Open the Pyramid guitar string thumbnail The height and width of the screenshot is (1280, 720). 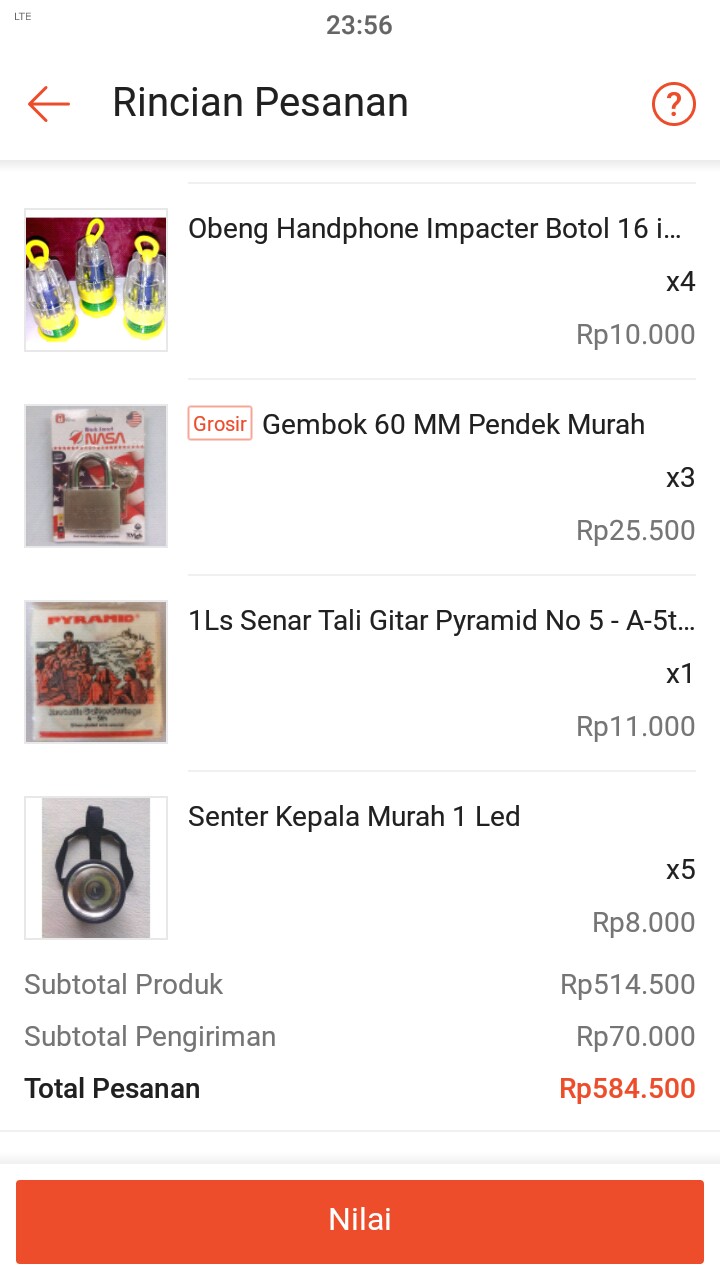click(x=95, y=671)
